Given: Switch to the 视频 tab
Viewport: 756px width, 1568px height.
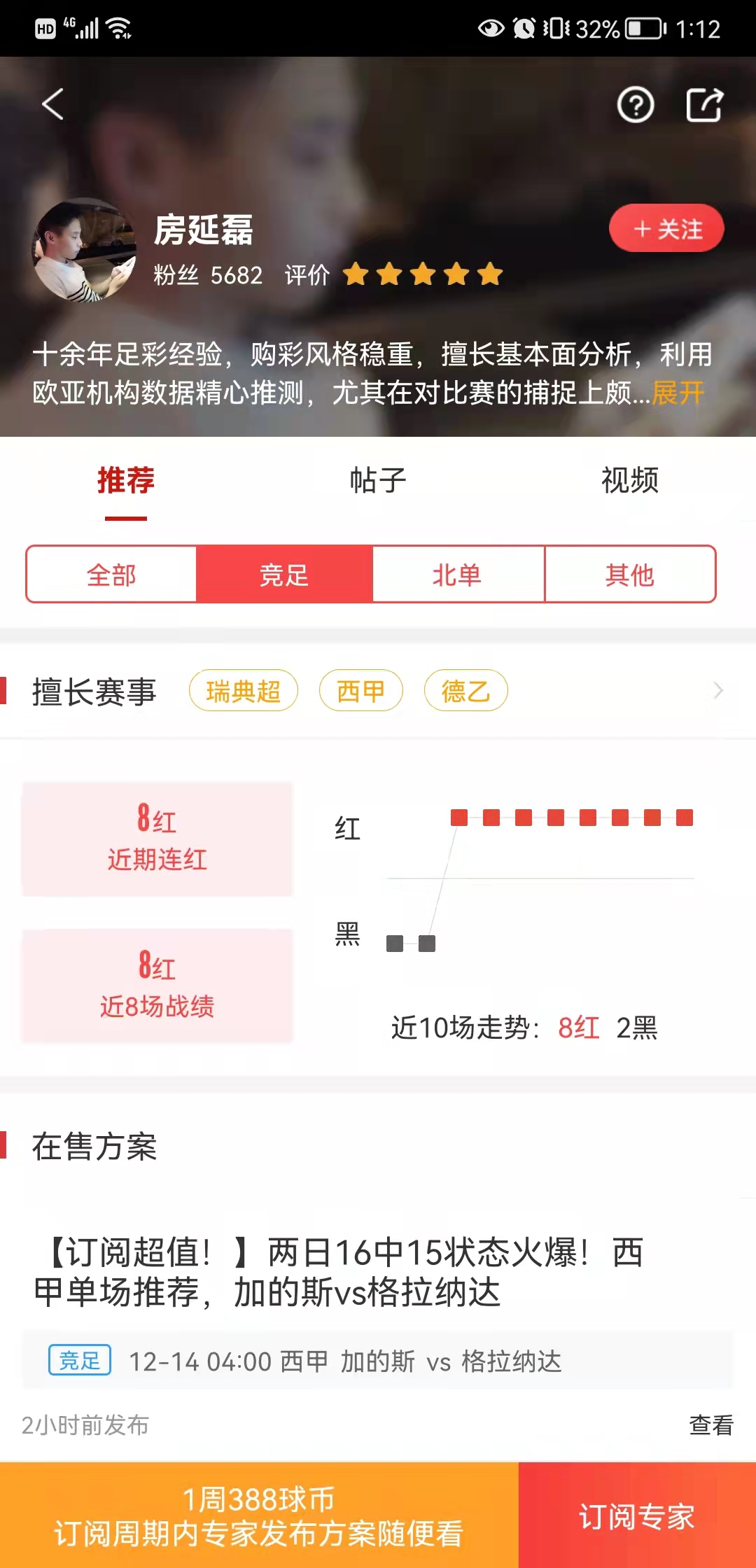Looking at the screenshot, I should pos(629,480).
